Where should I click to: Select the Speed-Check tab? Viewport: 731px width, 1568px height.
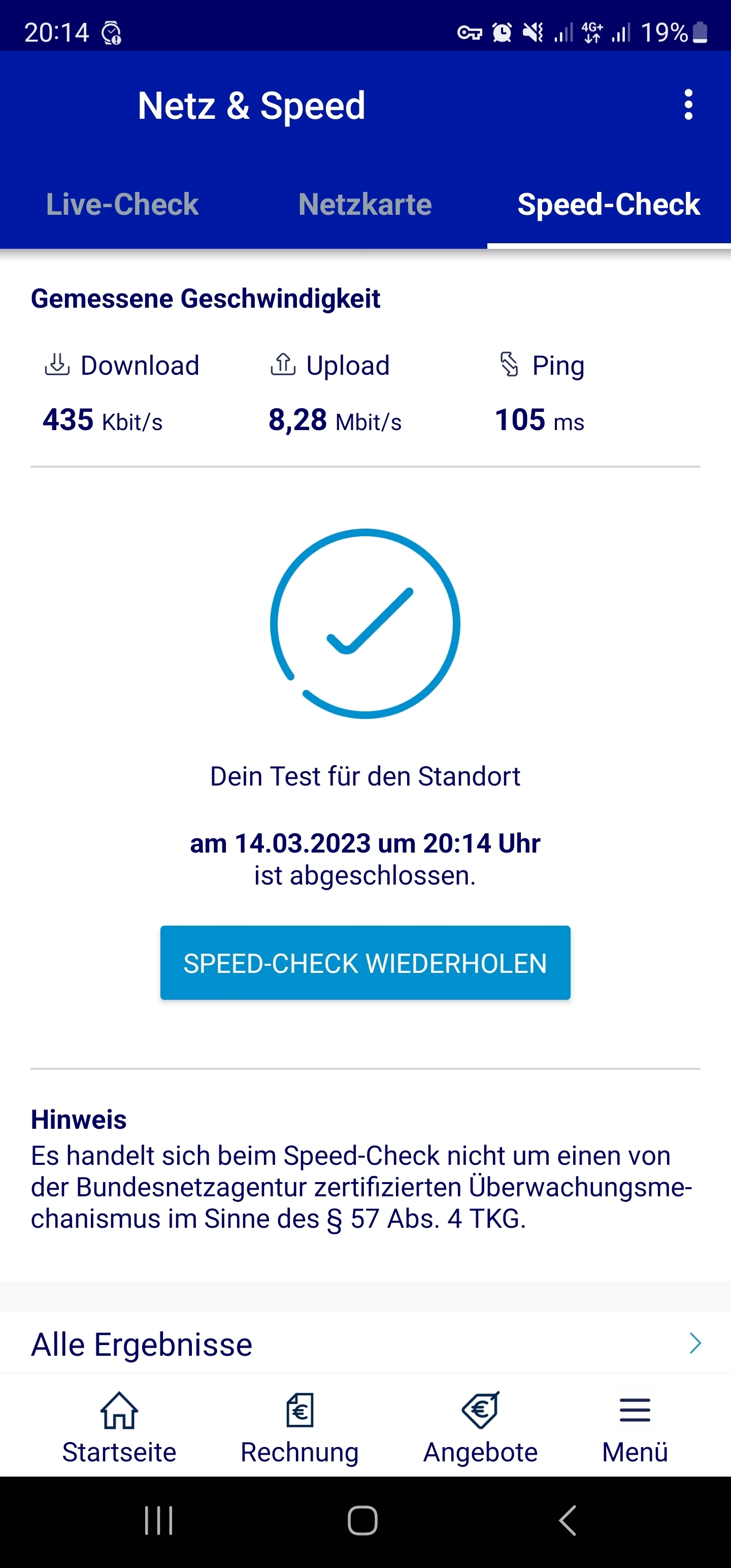[x=609, y=204]
